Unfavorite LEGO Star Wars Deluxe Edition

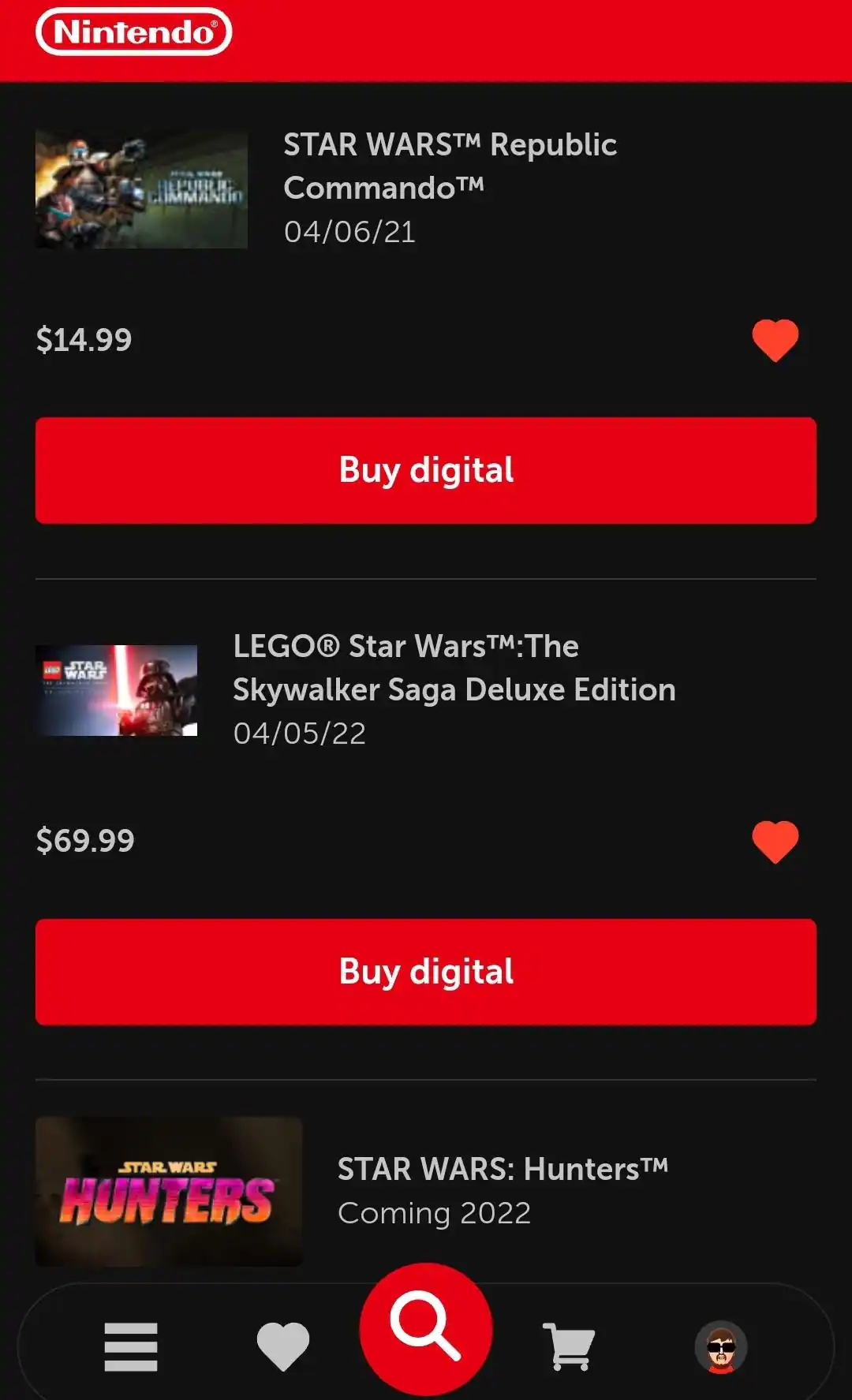pyautogui.click(x=775, y=842)
